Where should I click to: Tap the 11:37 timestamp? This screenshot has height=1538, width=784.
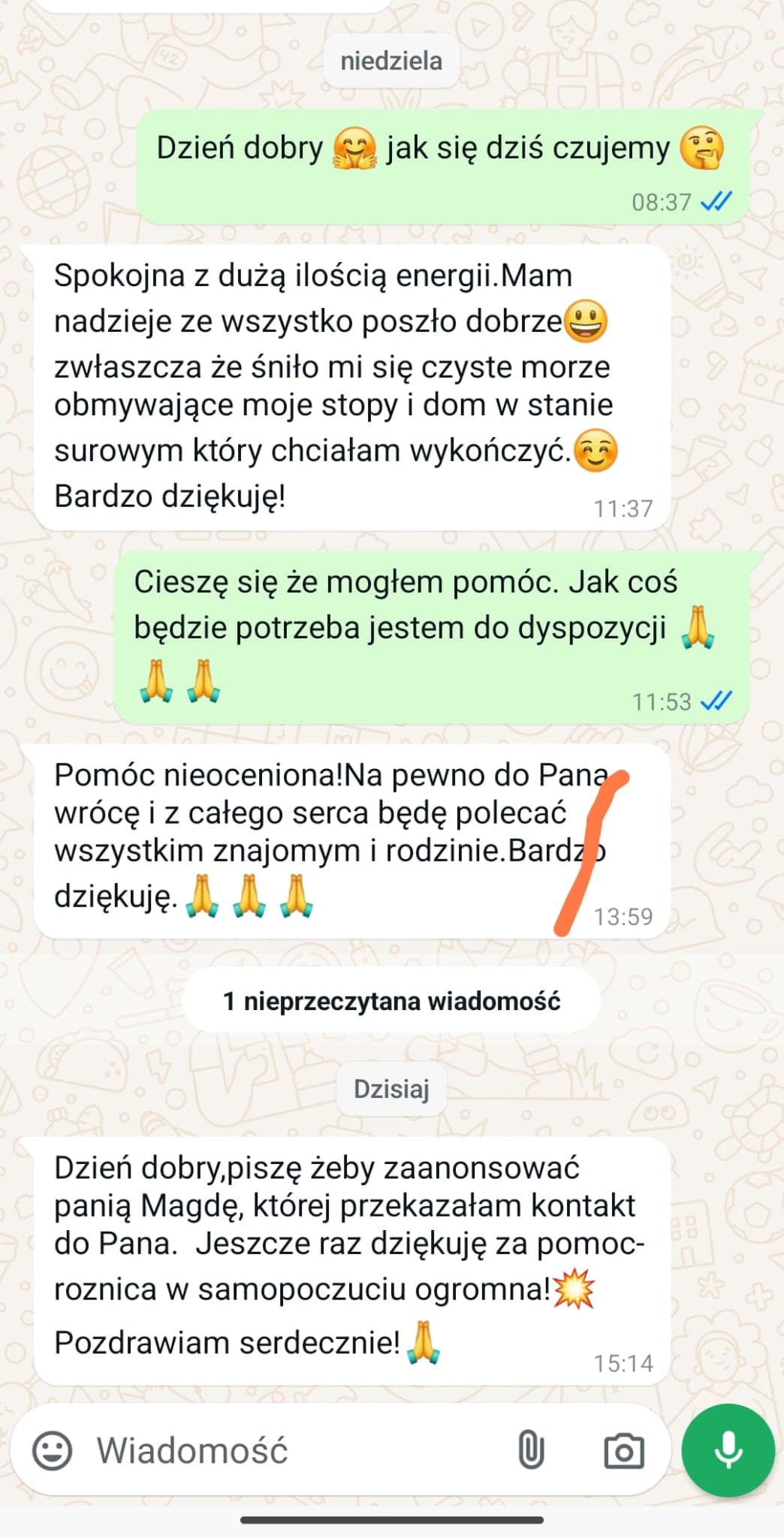coord(624,507)
